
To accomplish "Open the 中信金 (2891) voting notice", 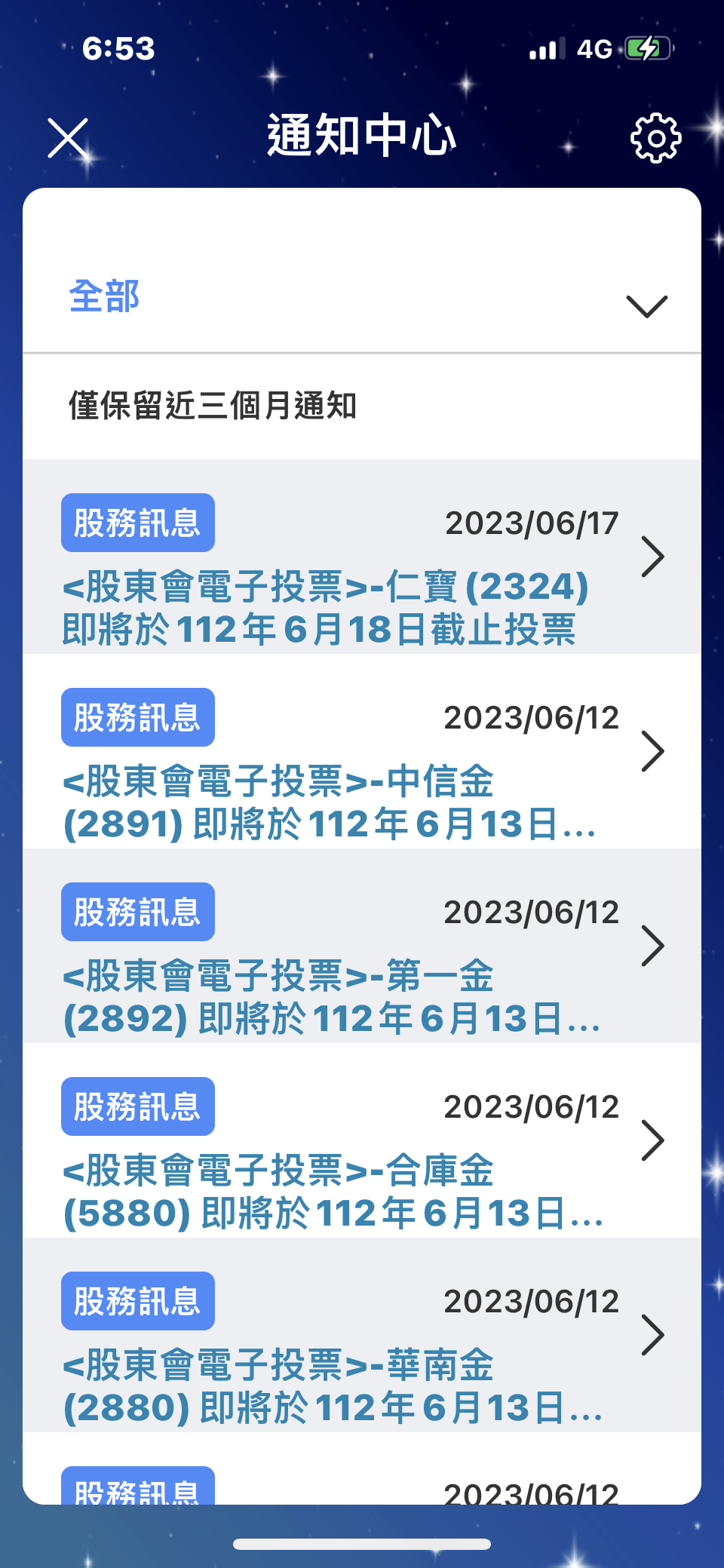I will point(362,751).
